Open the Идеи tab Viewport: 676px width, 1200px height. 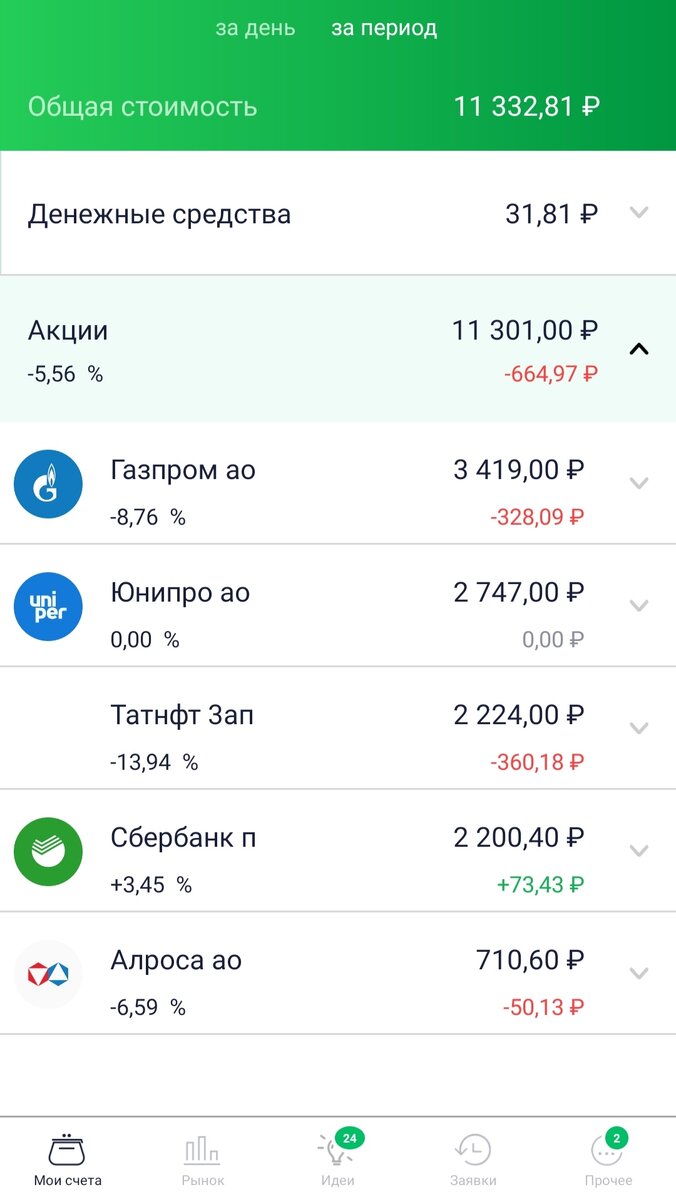pyautogui.click(x=338, y=1159)
